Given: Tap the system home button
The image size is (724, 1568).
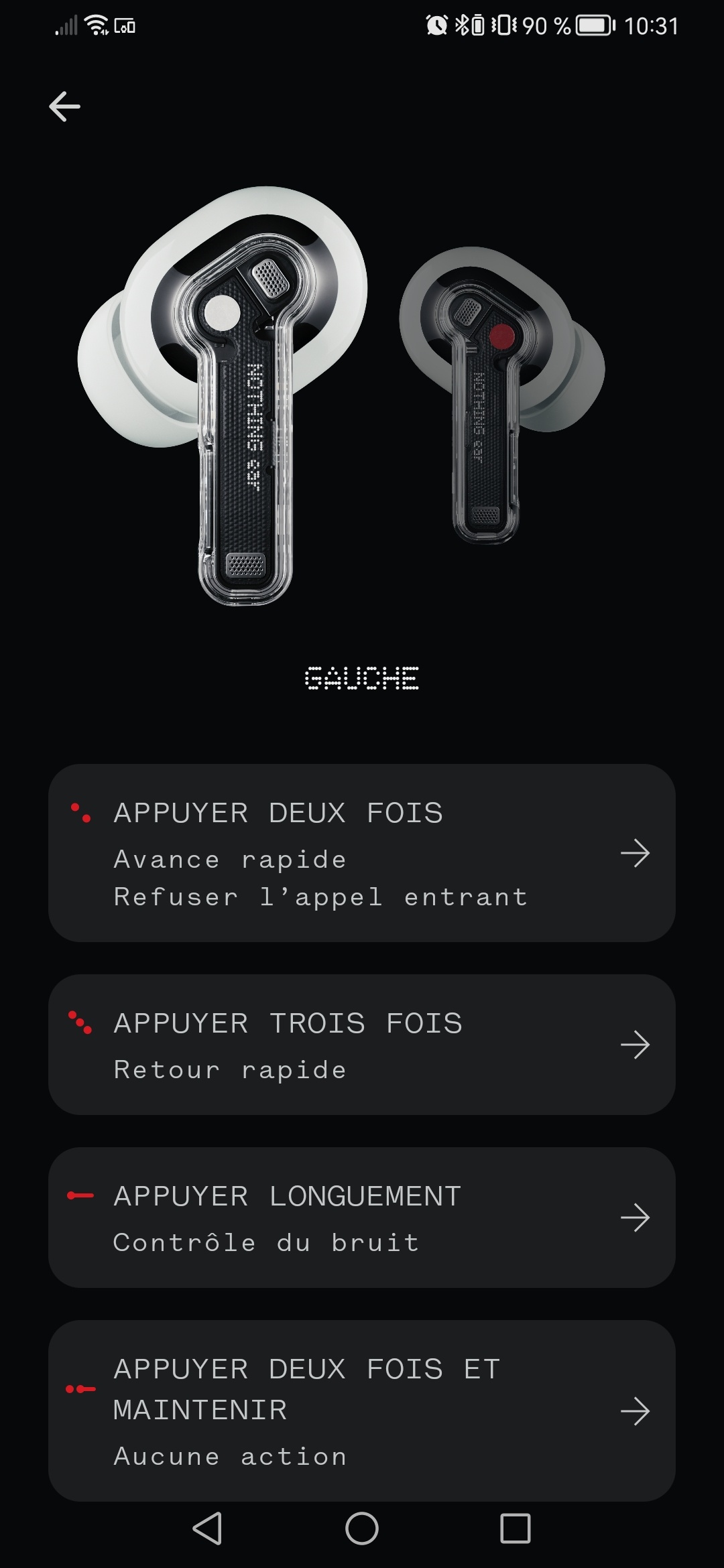Looking at the screenshot, I should point(361,1529).
